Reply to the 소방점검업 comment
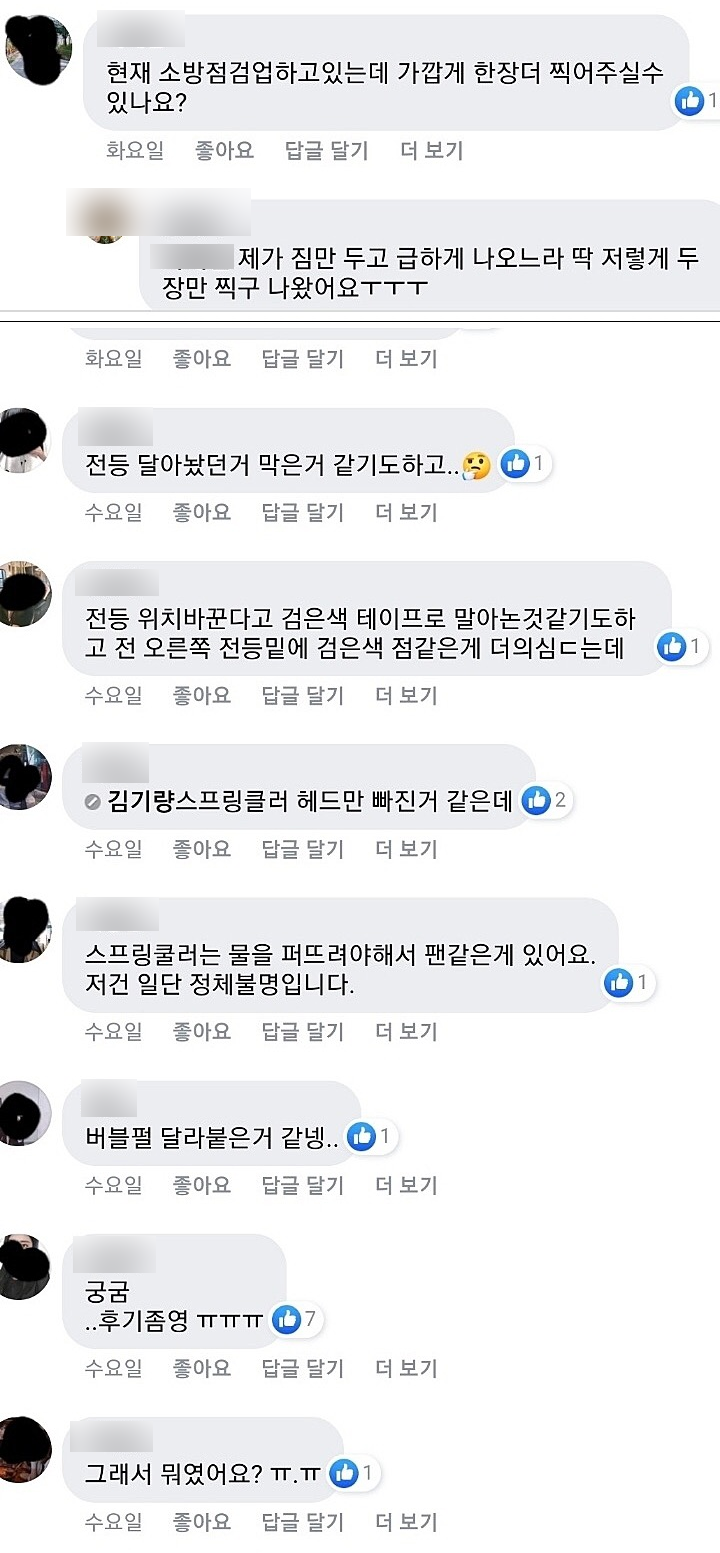 pos(326,151)
